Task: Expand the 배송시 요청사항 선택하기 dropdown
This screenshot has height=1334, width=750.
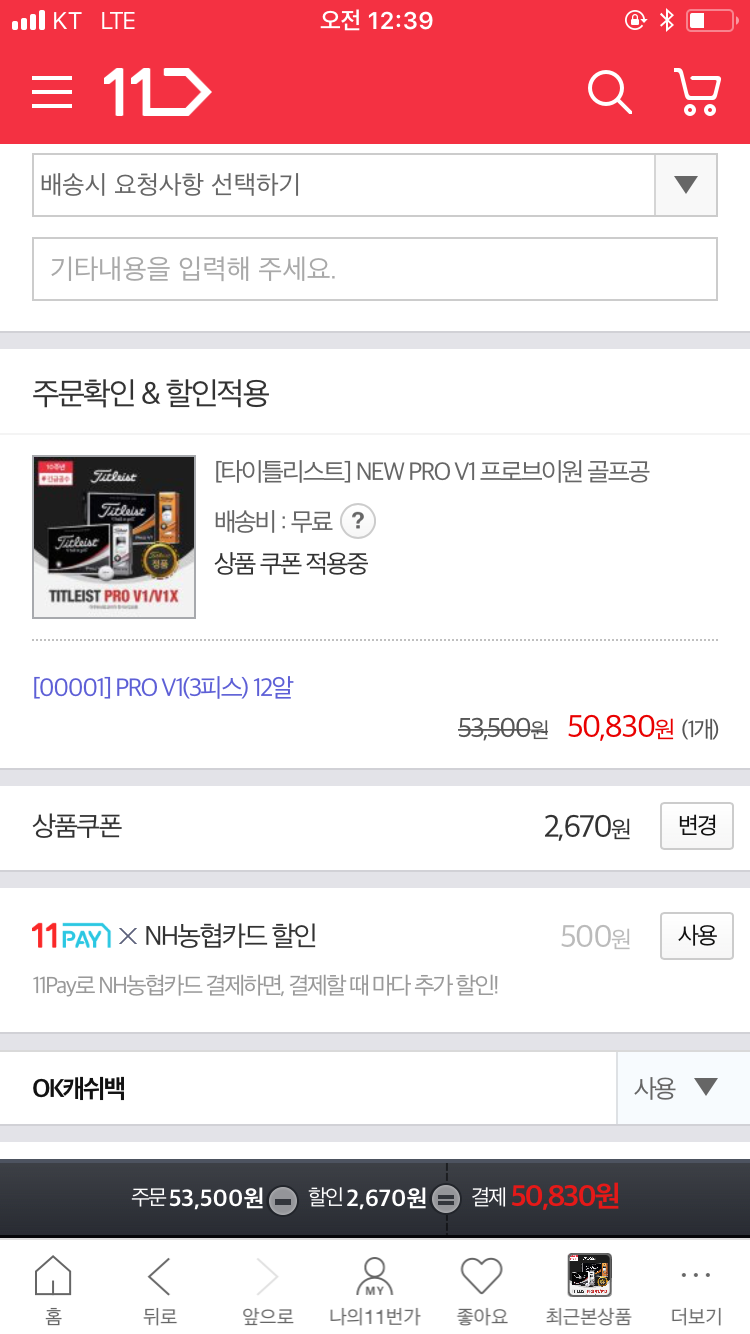Action: (x=685, y=185)
